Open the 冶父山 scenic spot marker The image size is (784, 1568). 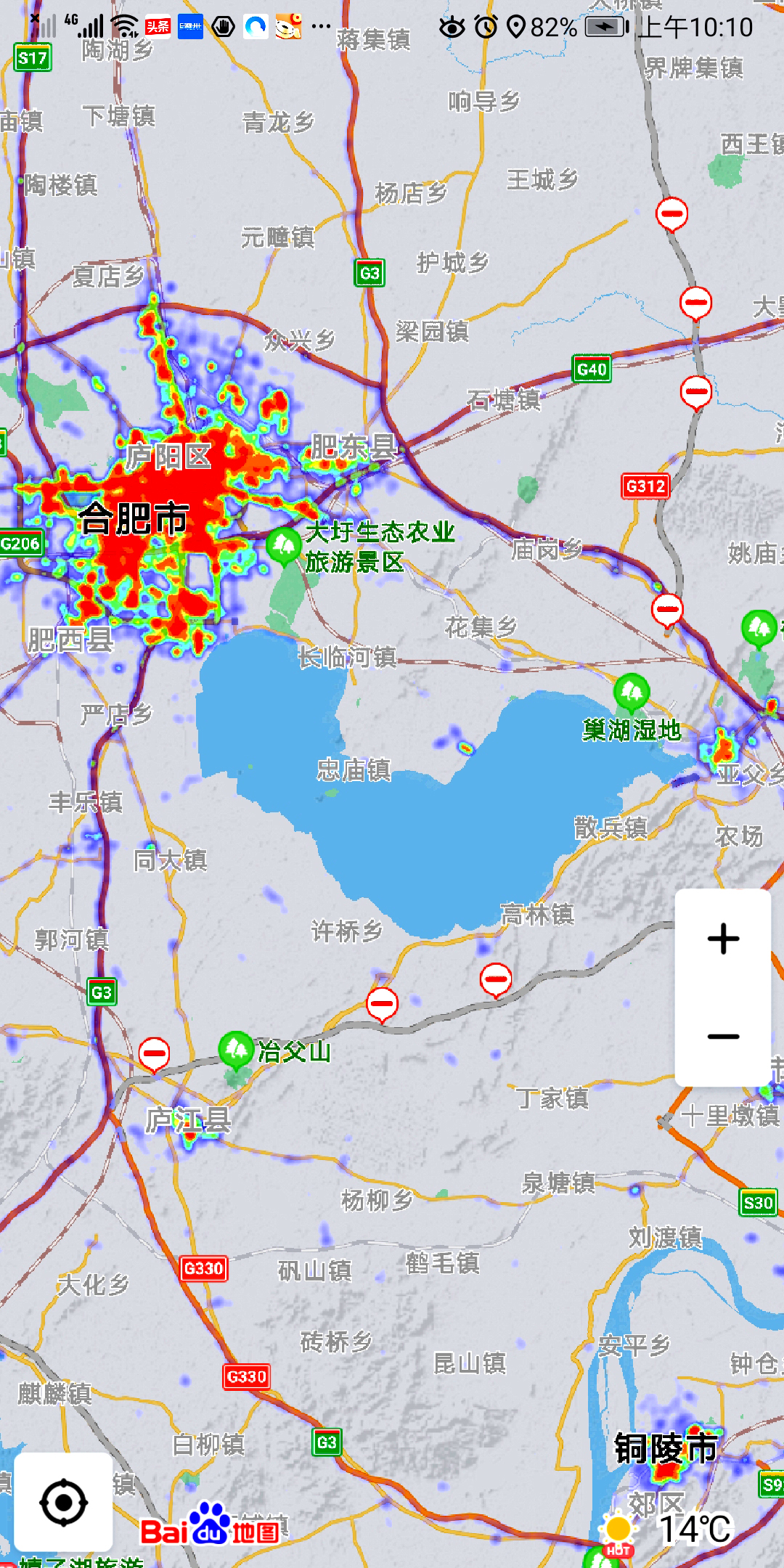236,1049
